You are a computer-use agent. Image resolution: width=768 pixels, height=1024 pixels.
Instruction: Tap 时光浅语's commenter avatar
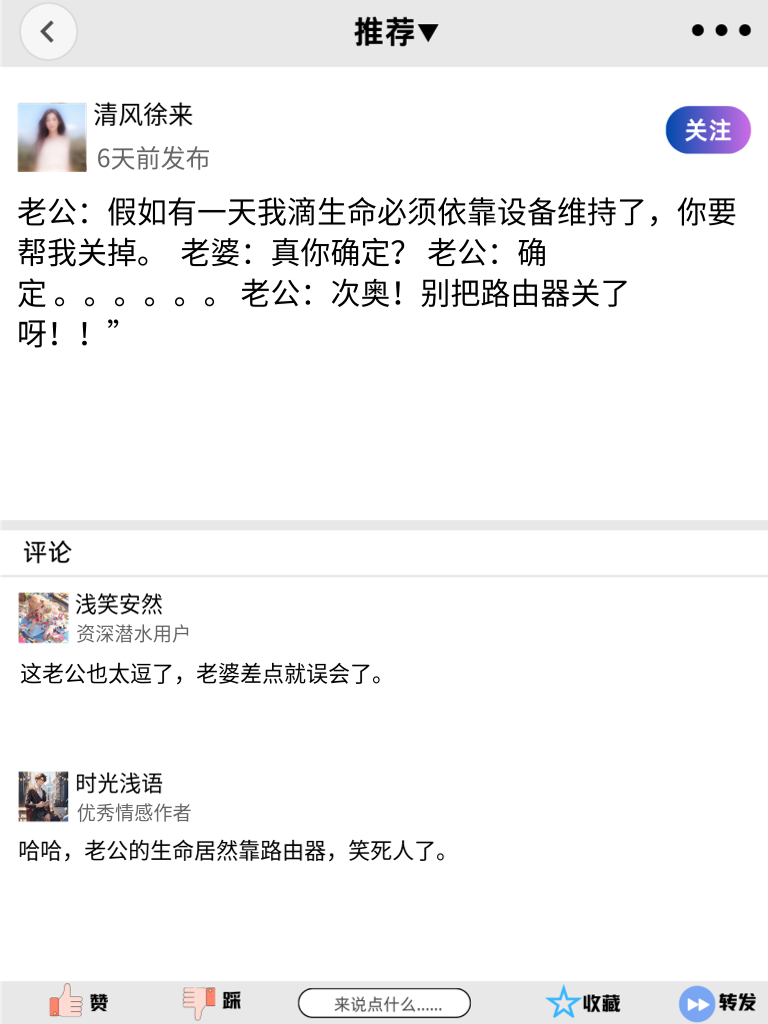click(43, 796)
